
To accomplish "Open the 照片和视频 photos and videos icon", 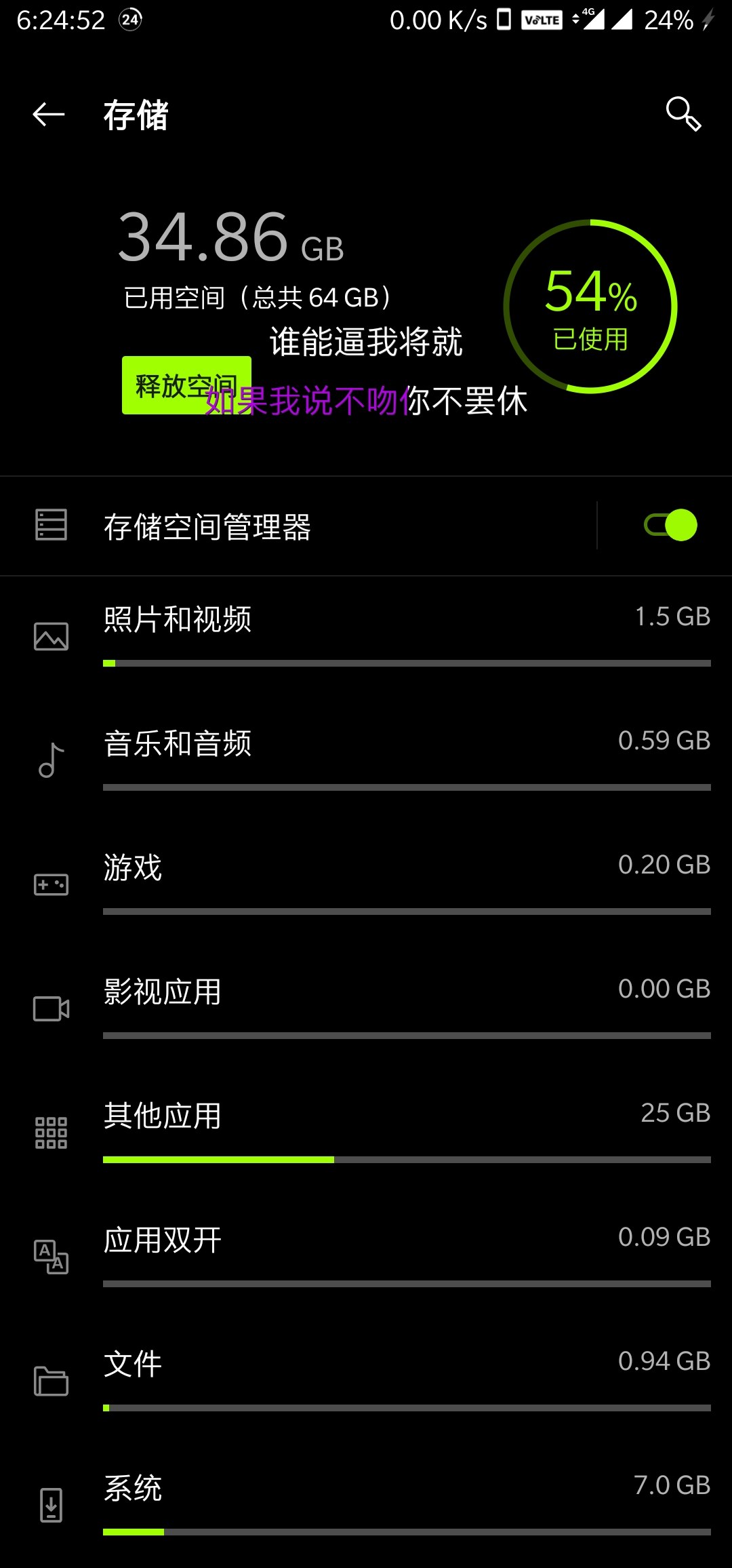I will (x=51, y=636).
